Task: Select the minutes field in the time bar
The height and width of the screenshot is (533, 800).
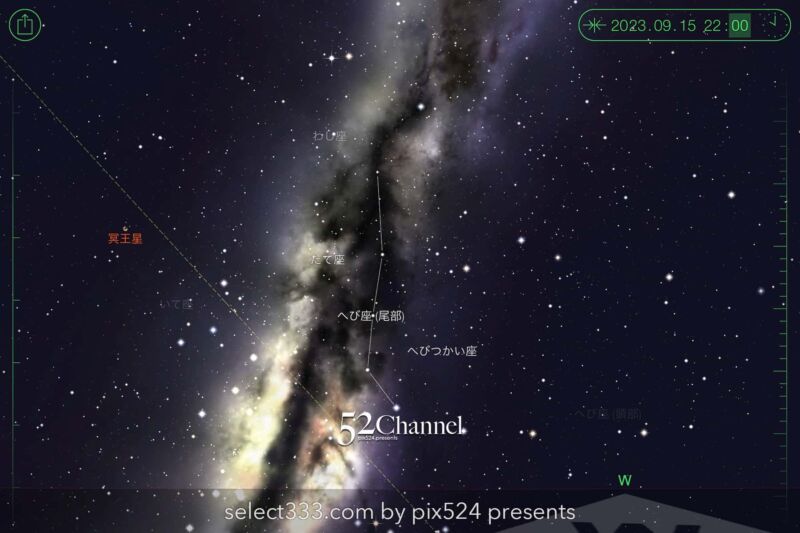Action: (x=739, y=26)
